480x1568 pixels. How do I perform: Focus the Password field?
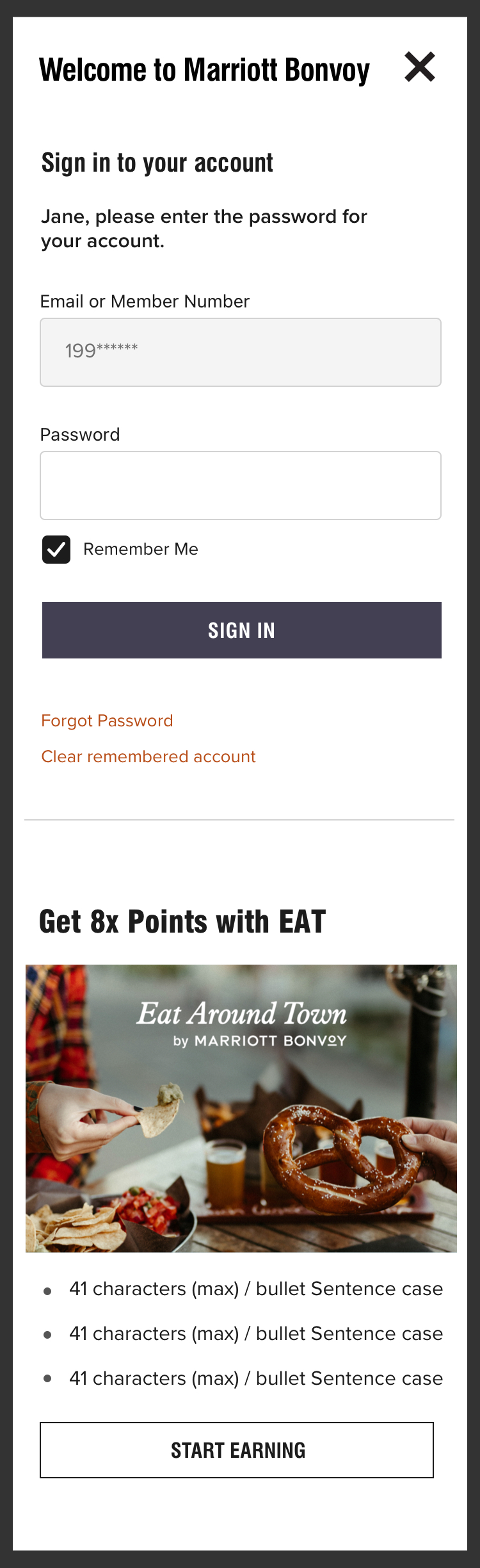(241, 486)
